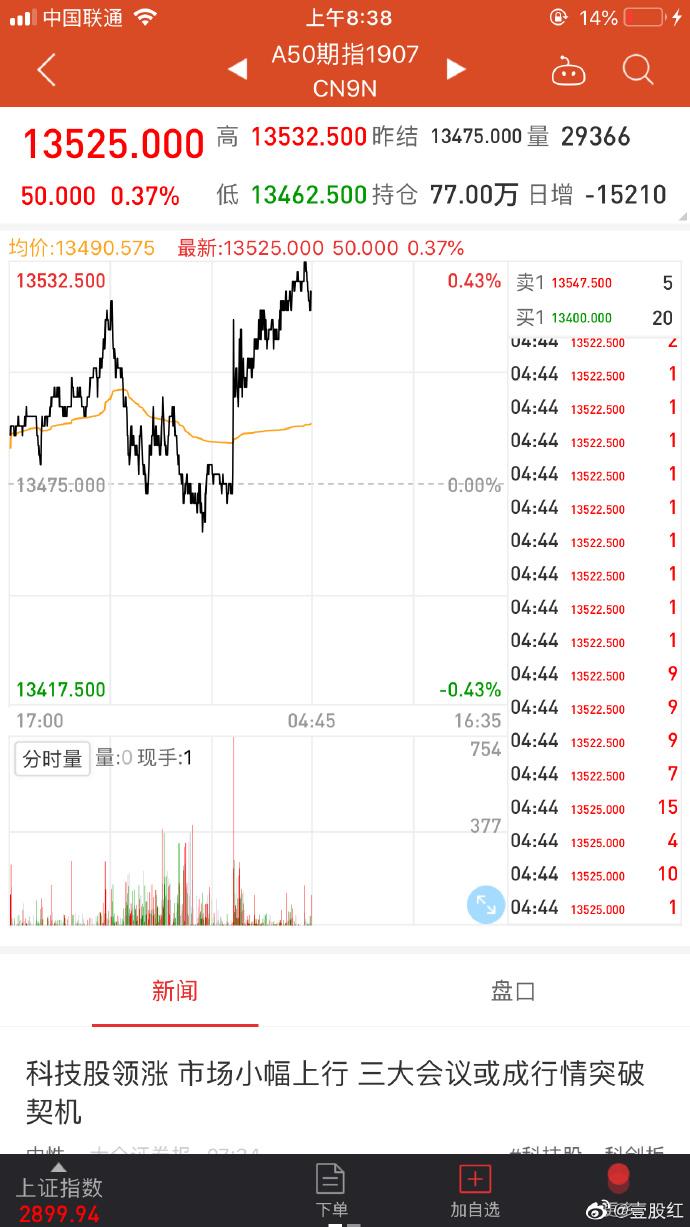This screenshot has width=690, height=1227.
Task: Expand the chart to full screen
Action: coord(486,905)
